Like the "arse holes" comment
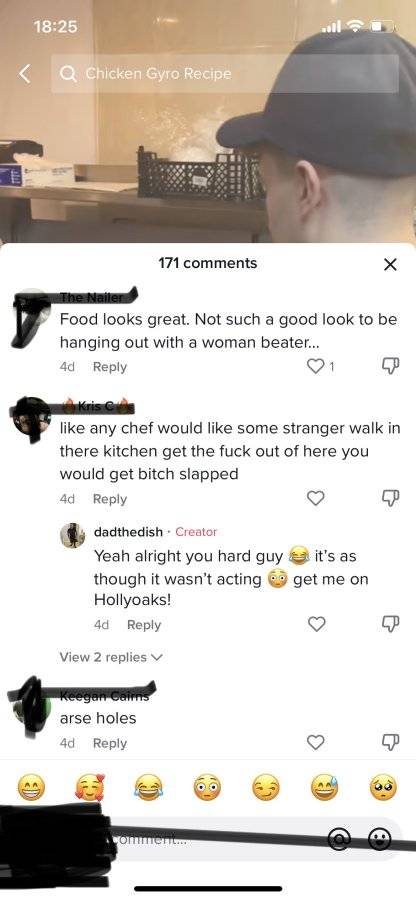416x900 pixels. (316, 743)
